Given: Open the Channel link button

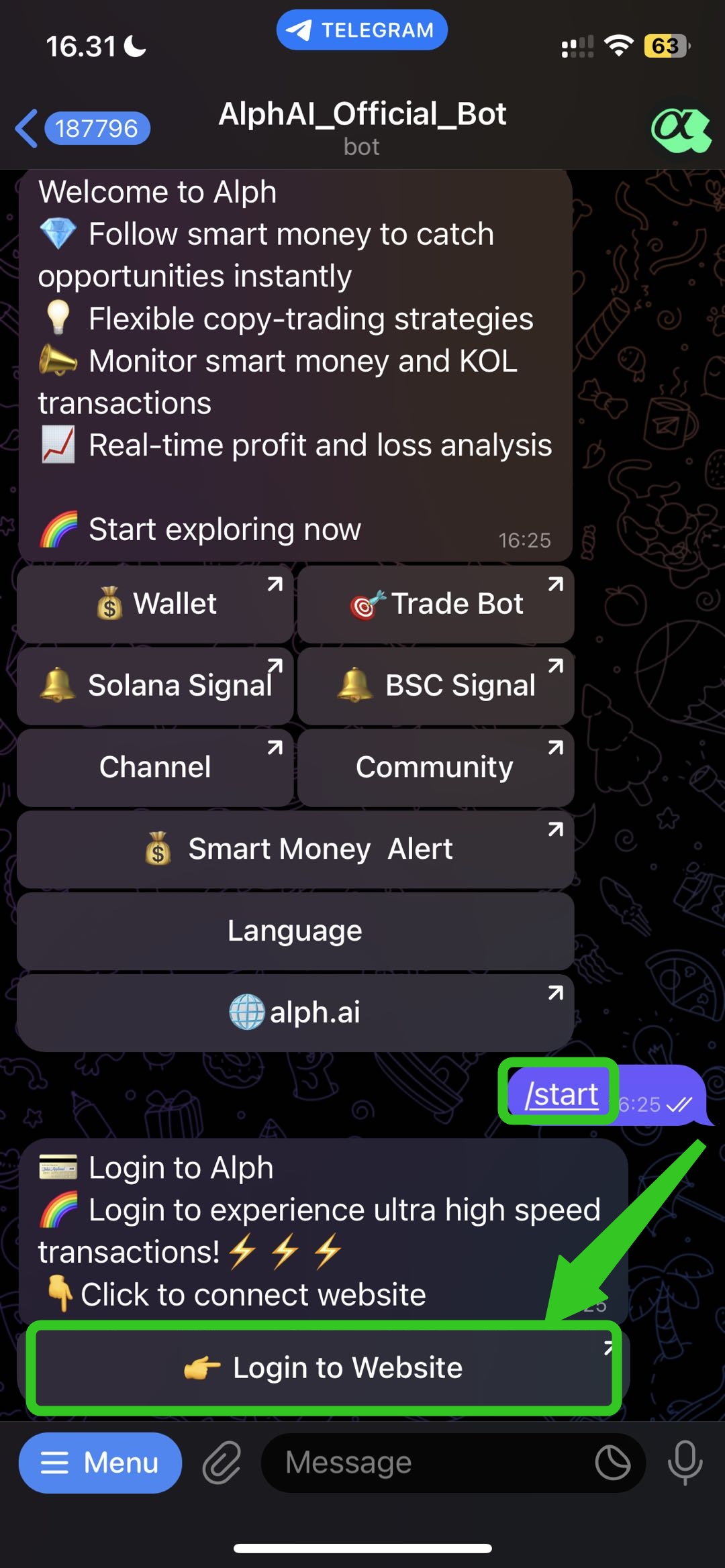Looking at the screenshot, I should [x=156, y=768].
